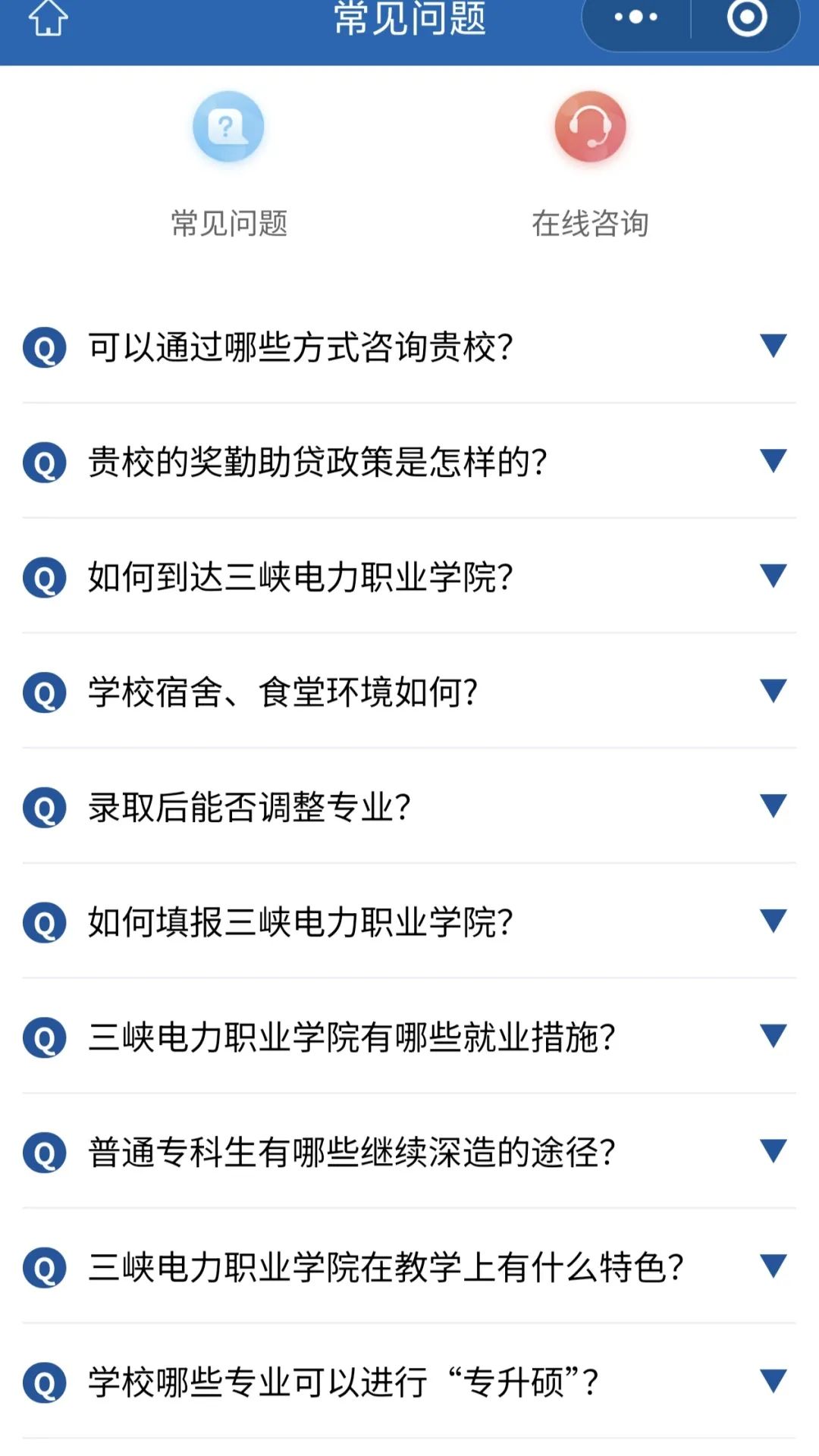The image size is (819, 1456).
Task: Open the mini program more options menu
Action: coord(635,17)
